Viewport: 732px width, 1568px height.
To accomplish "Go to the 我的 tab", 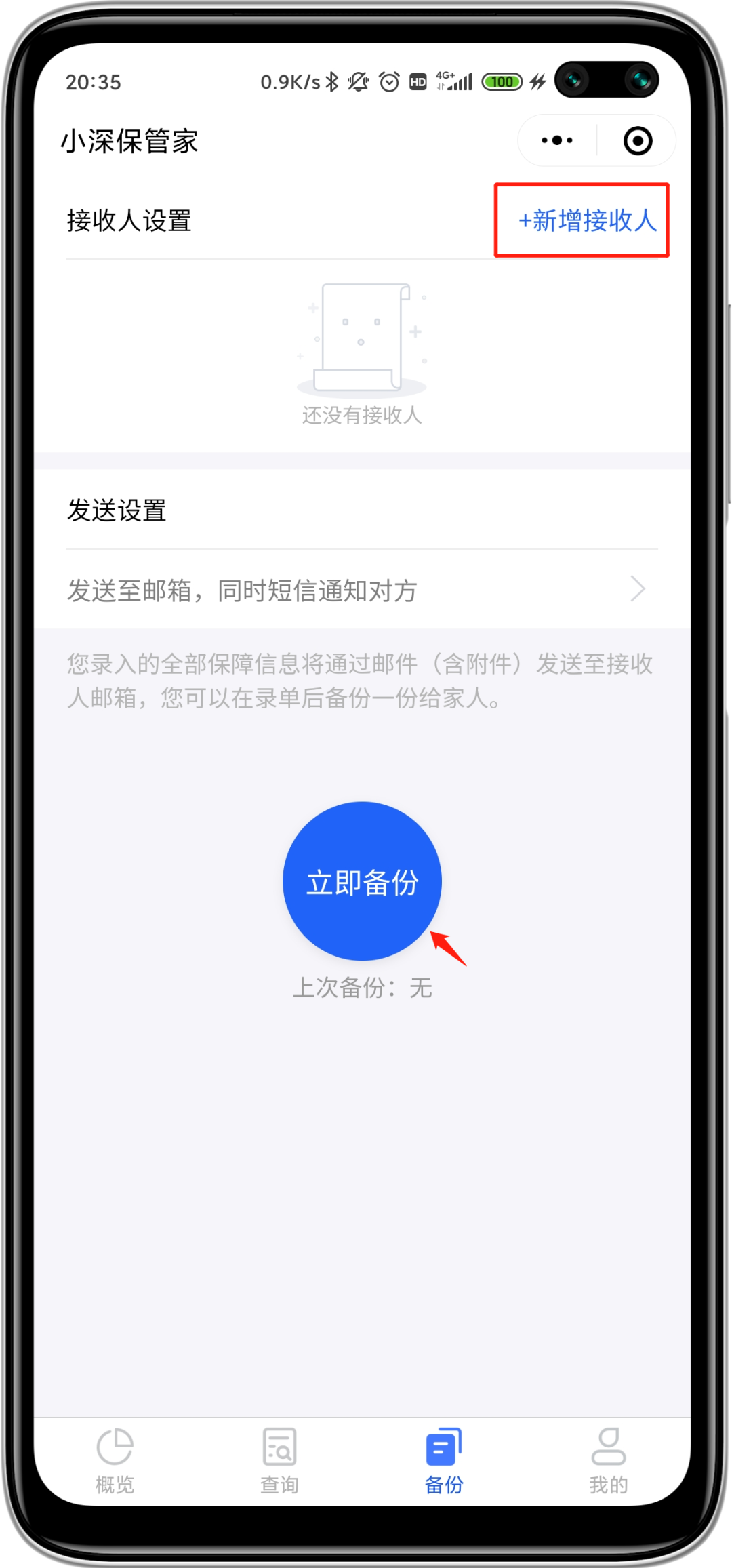I will tap(608, 1460).
